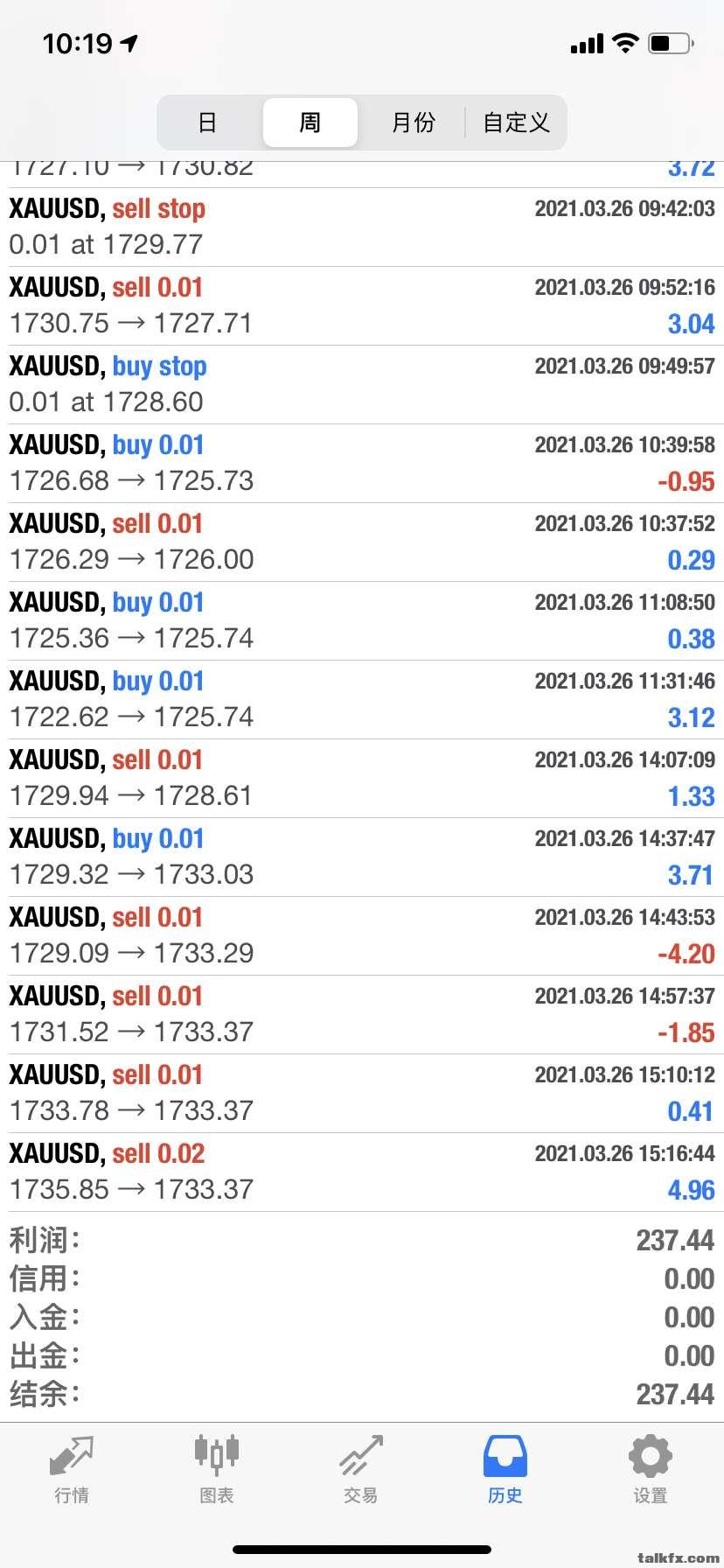724x1568 pixels.
Task: Show details of sell trade at 14:07:09
Action: pyautogui.click(x=362, y=778)
